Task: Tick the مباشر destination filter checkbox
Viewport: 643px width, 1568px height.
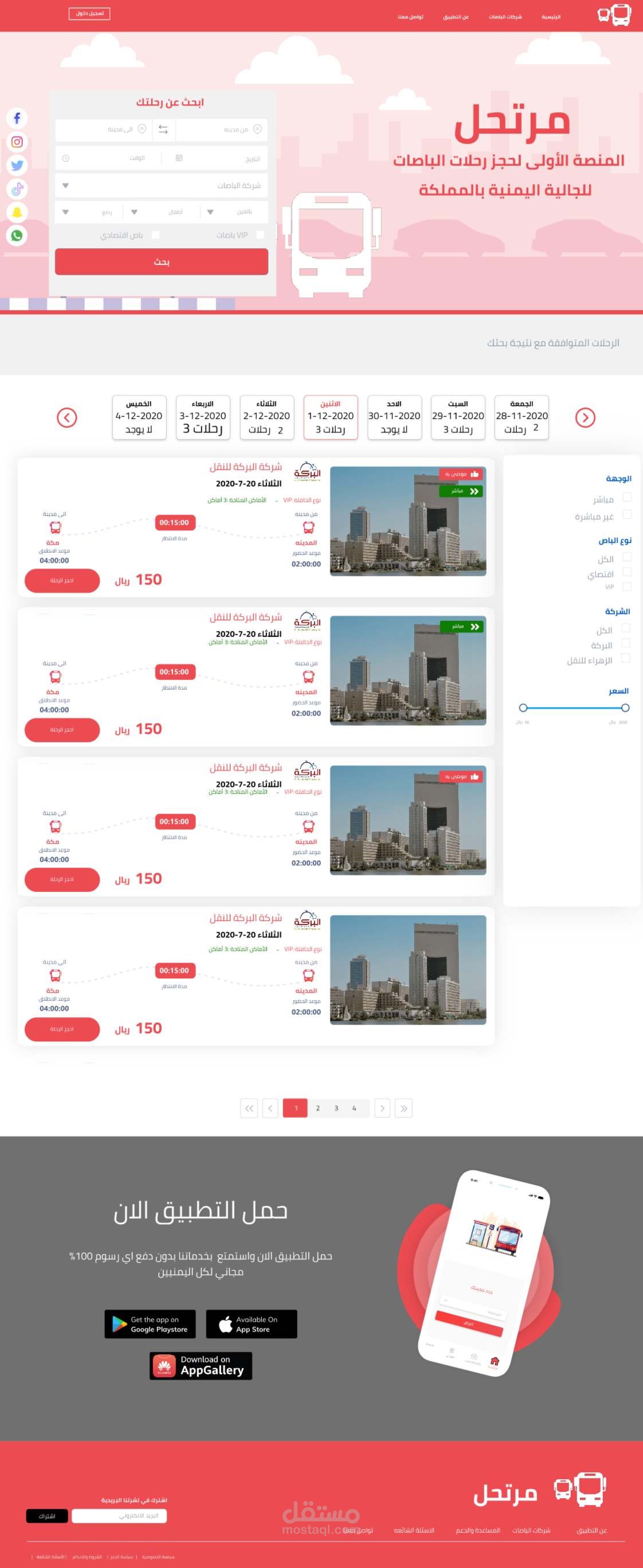Action: pyautogui.click(x=627, y=498)
